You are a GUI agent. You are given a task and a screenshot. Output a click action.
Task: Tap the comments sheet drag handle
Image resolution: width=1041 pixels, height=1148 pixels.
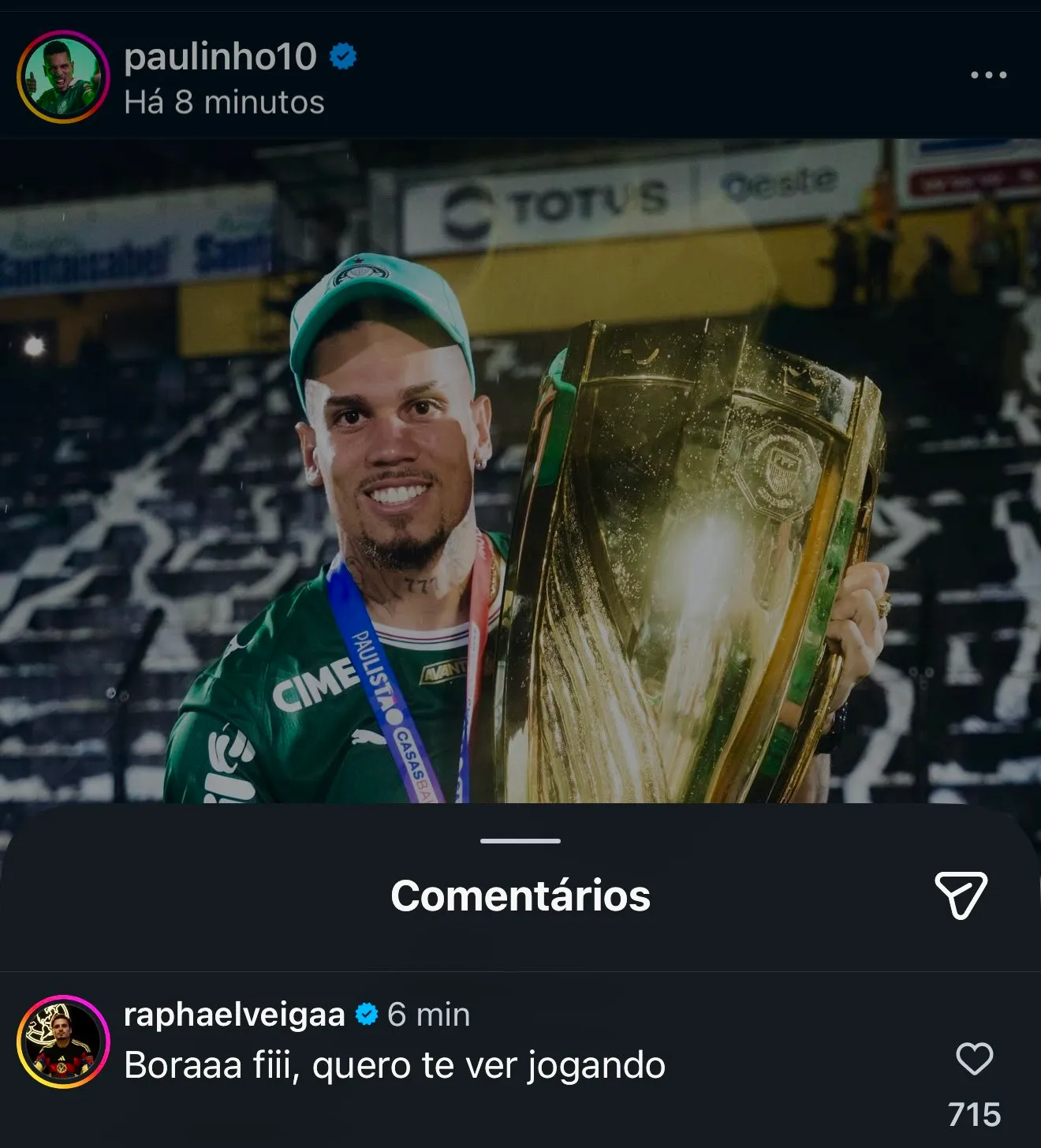click(x=520, y=841)
